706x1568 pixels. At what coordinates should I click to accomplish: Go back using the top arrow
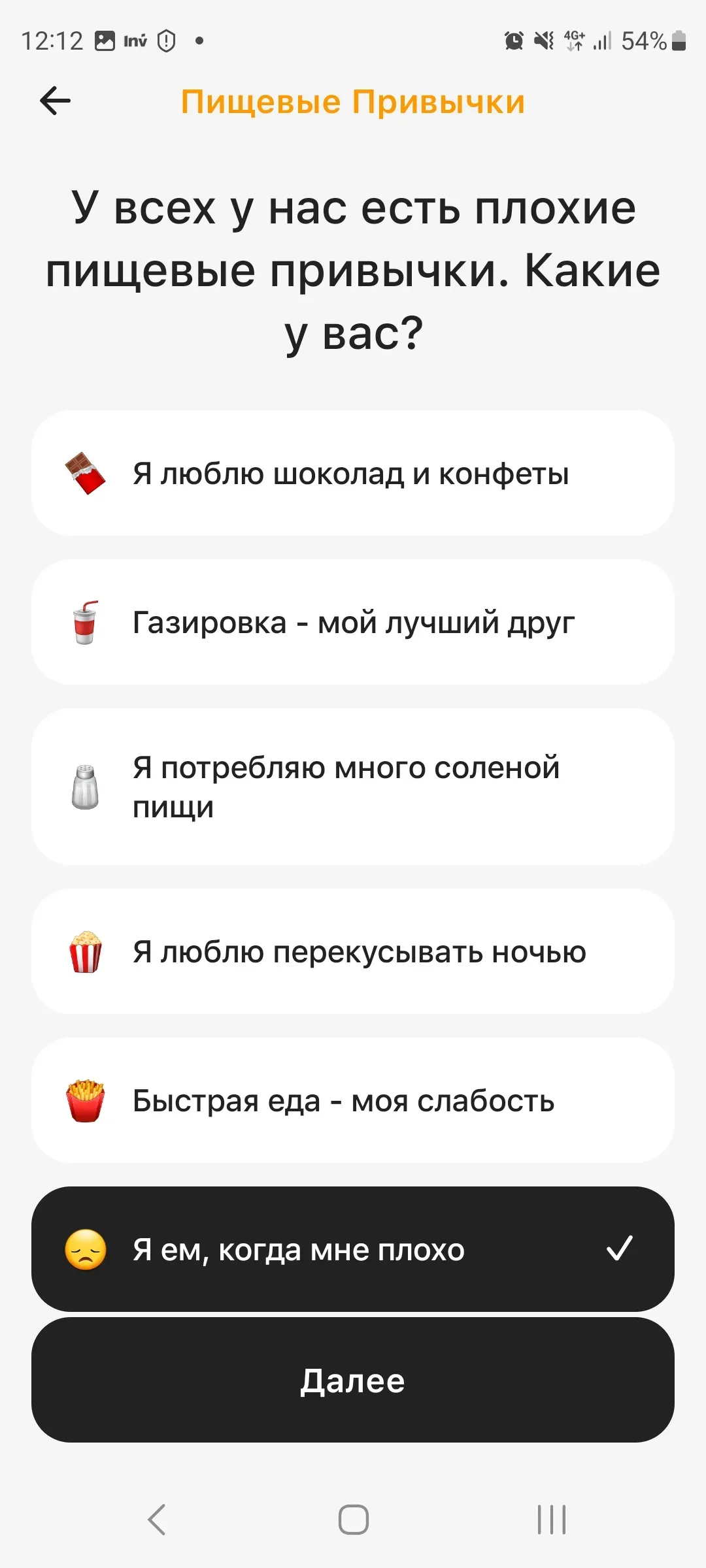tap(55, 101)
